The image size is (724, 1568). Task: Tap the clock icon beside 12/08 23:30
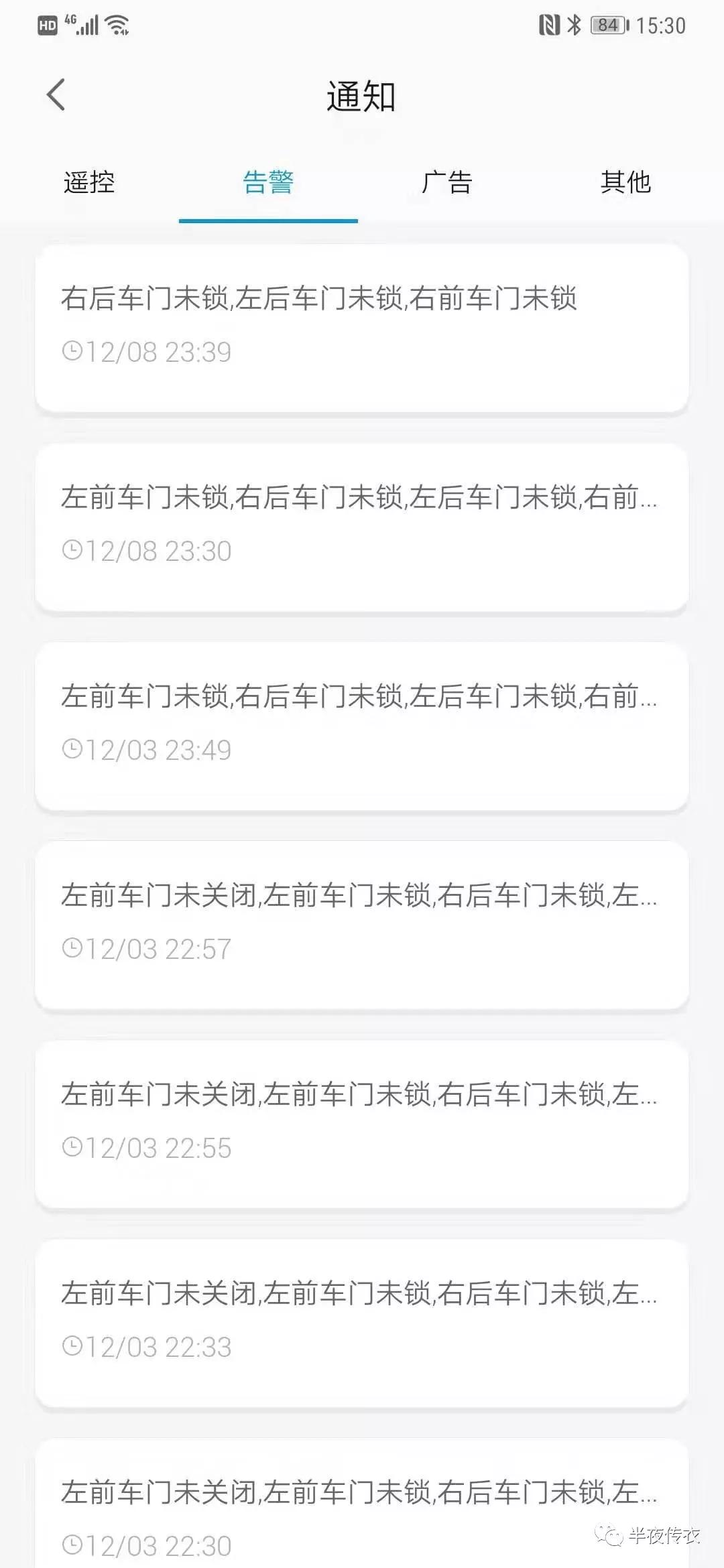[74, 551]
